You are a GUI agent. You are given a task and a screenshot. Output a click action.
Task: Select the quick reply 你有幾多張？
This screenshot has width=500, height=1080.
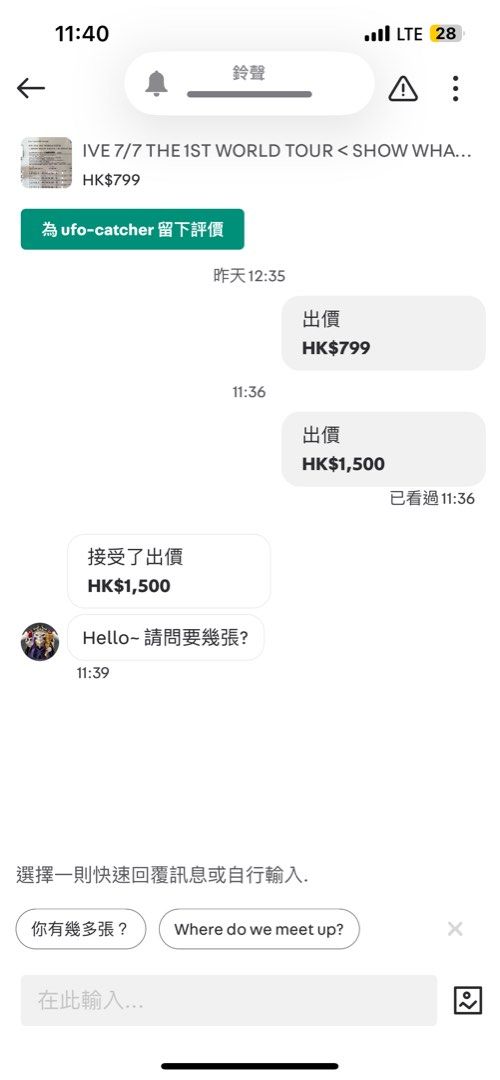pos(81,929)
